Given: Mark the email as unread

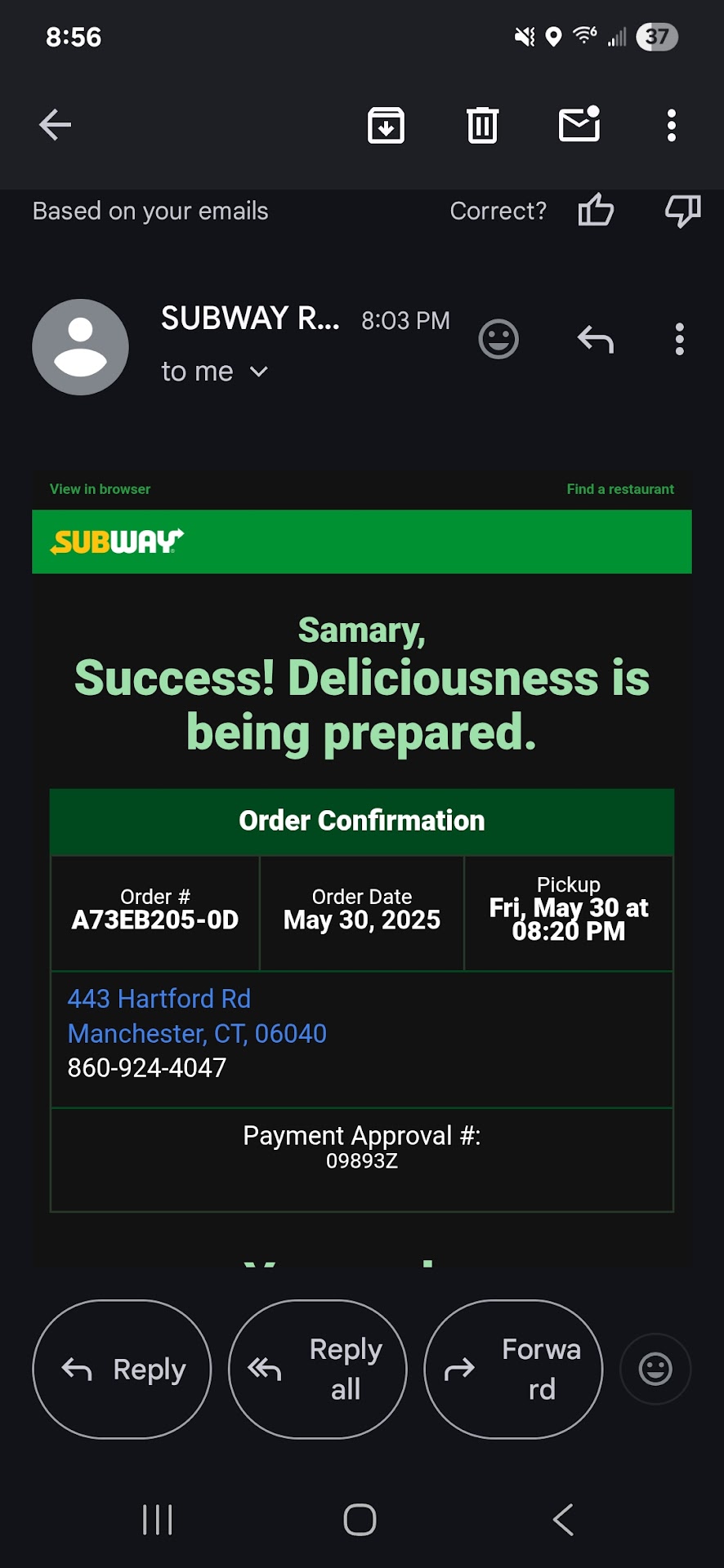Looking at the screenshot, I should click(x=579, y=125).
